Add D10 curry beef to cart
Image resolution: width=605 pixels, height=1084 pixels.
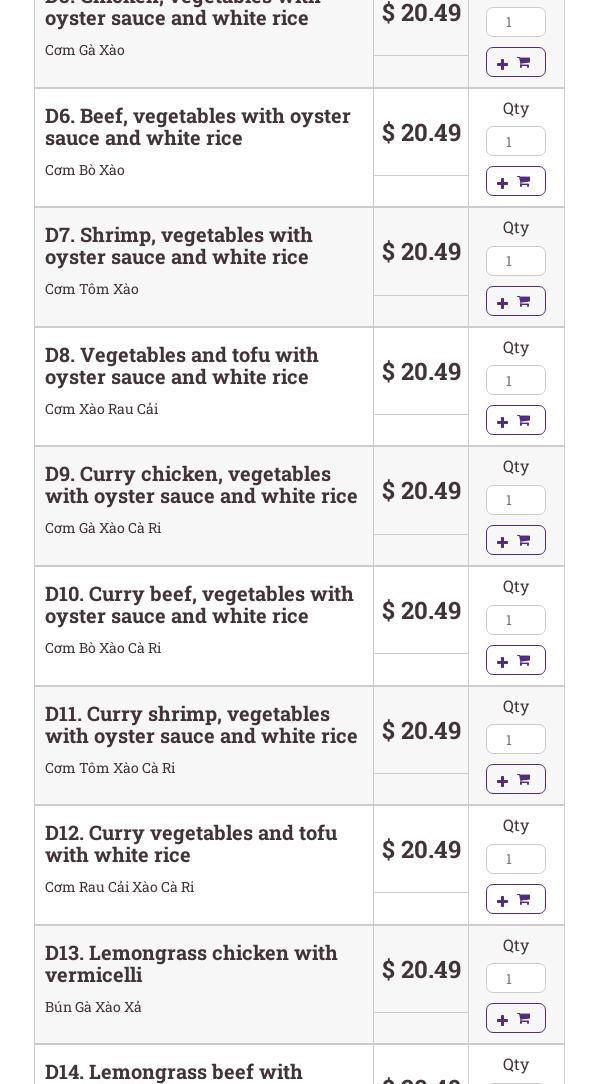pyautogui.click(x=515, y=660)
